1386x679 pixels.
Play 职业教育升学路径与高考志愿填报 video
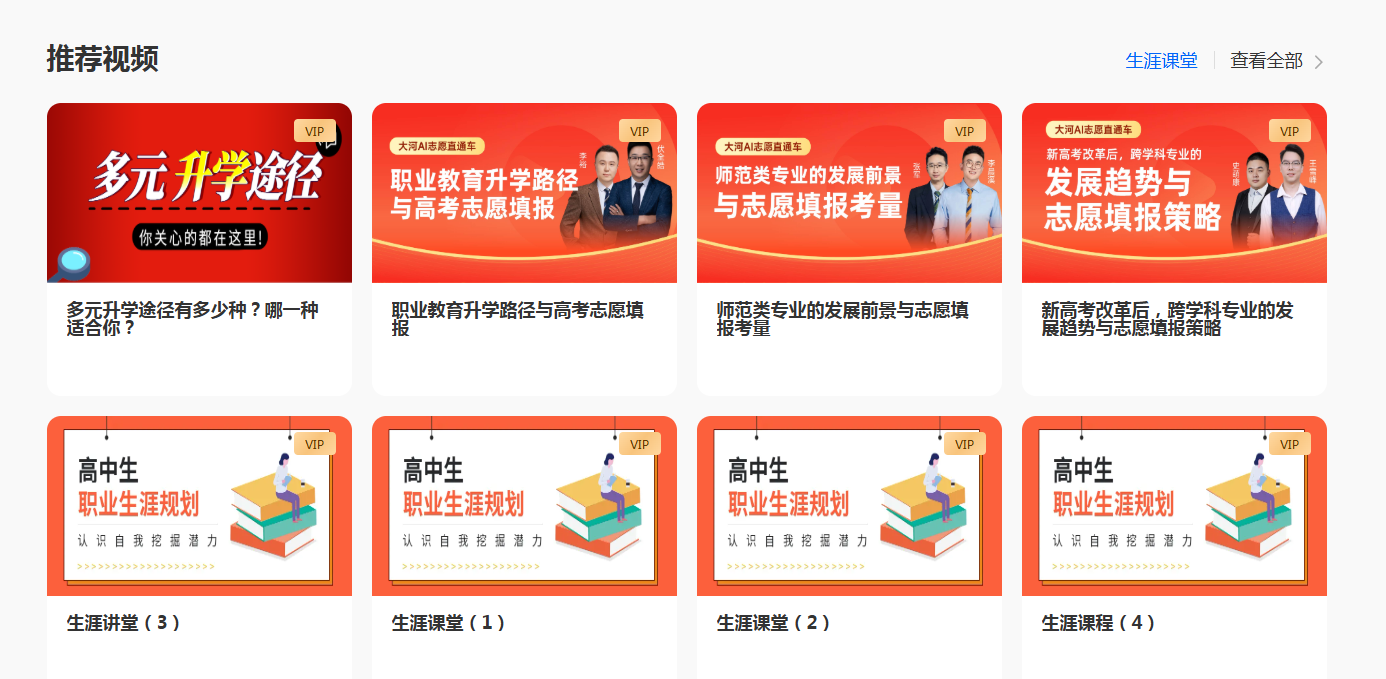point(524,194)
